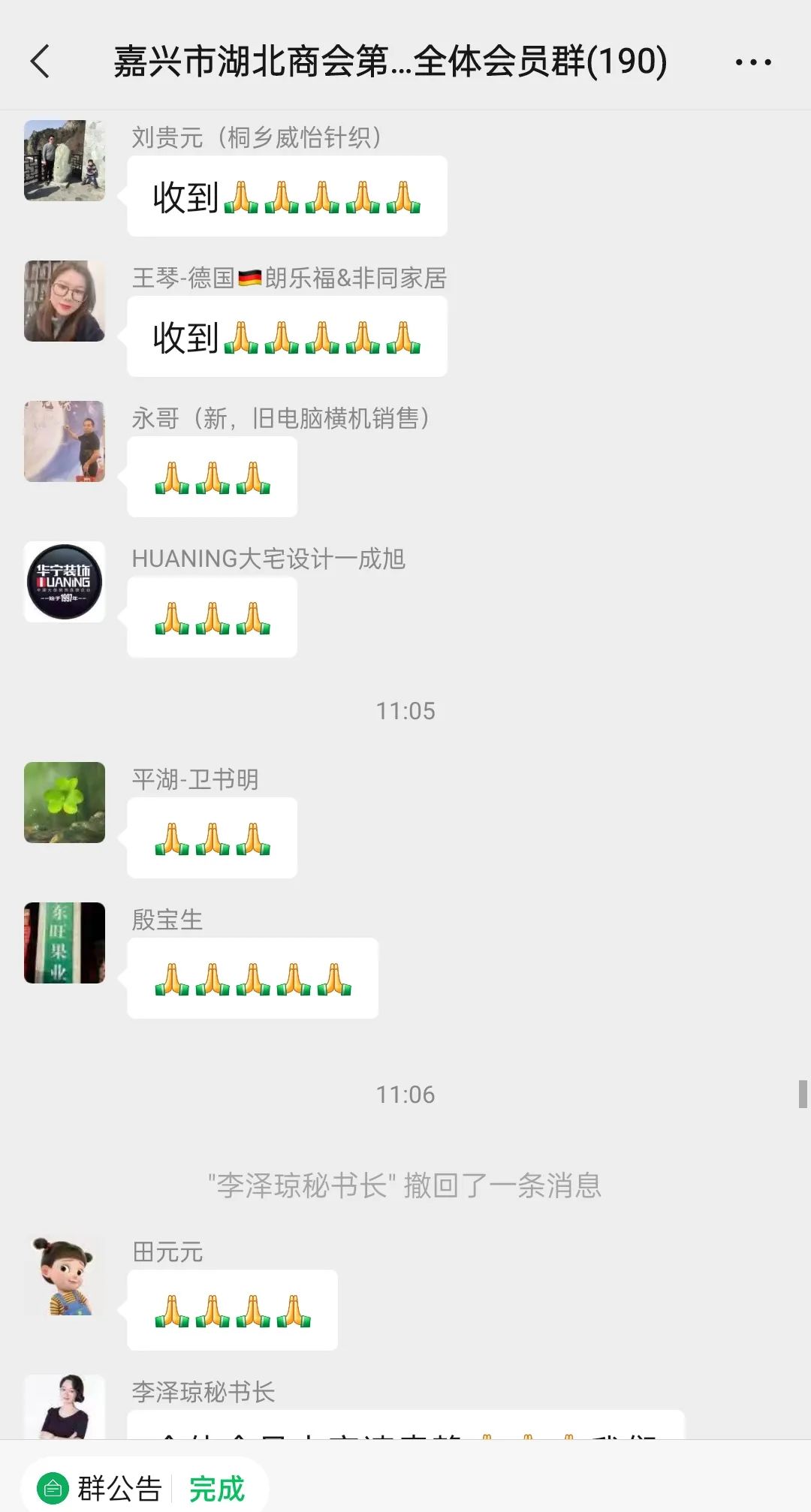Open 王琴's profile avatar
The image size is (811, 1512).
[x=65, y=301]
